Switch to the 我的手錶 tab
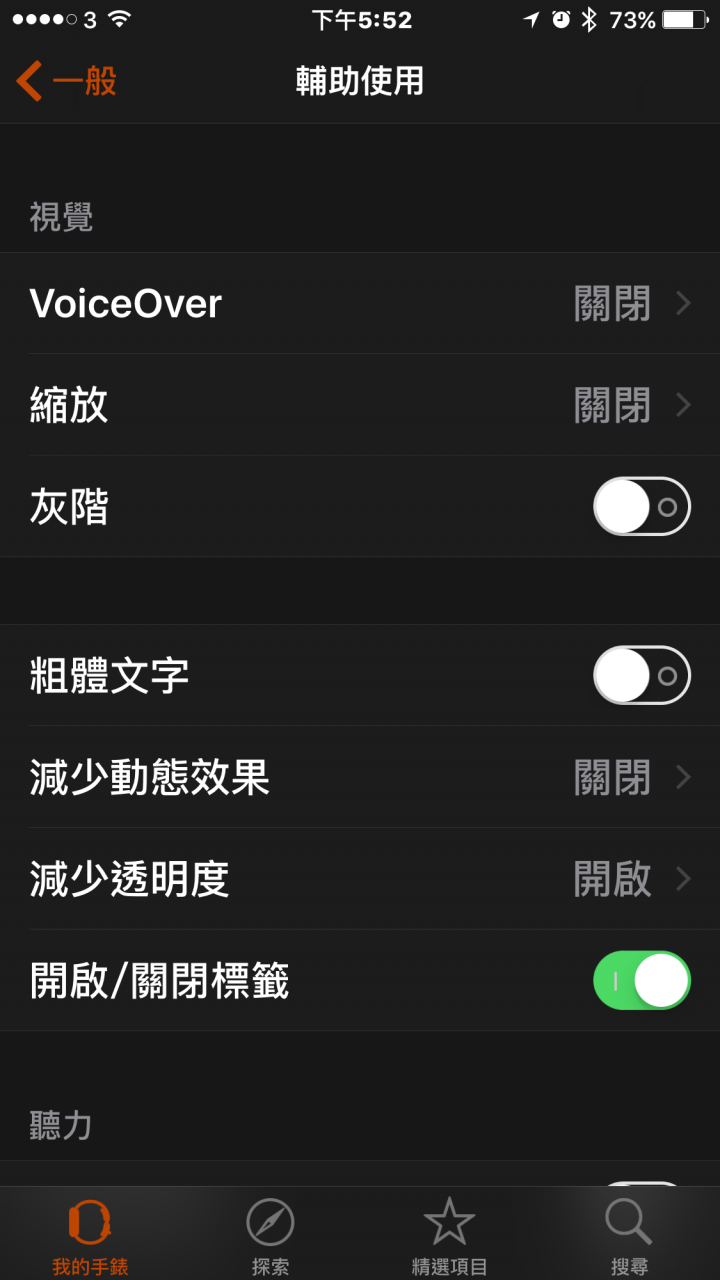The height and width of the screenshot is (1280, 720). point(90,1236)
